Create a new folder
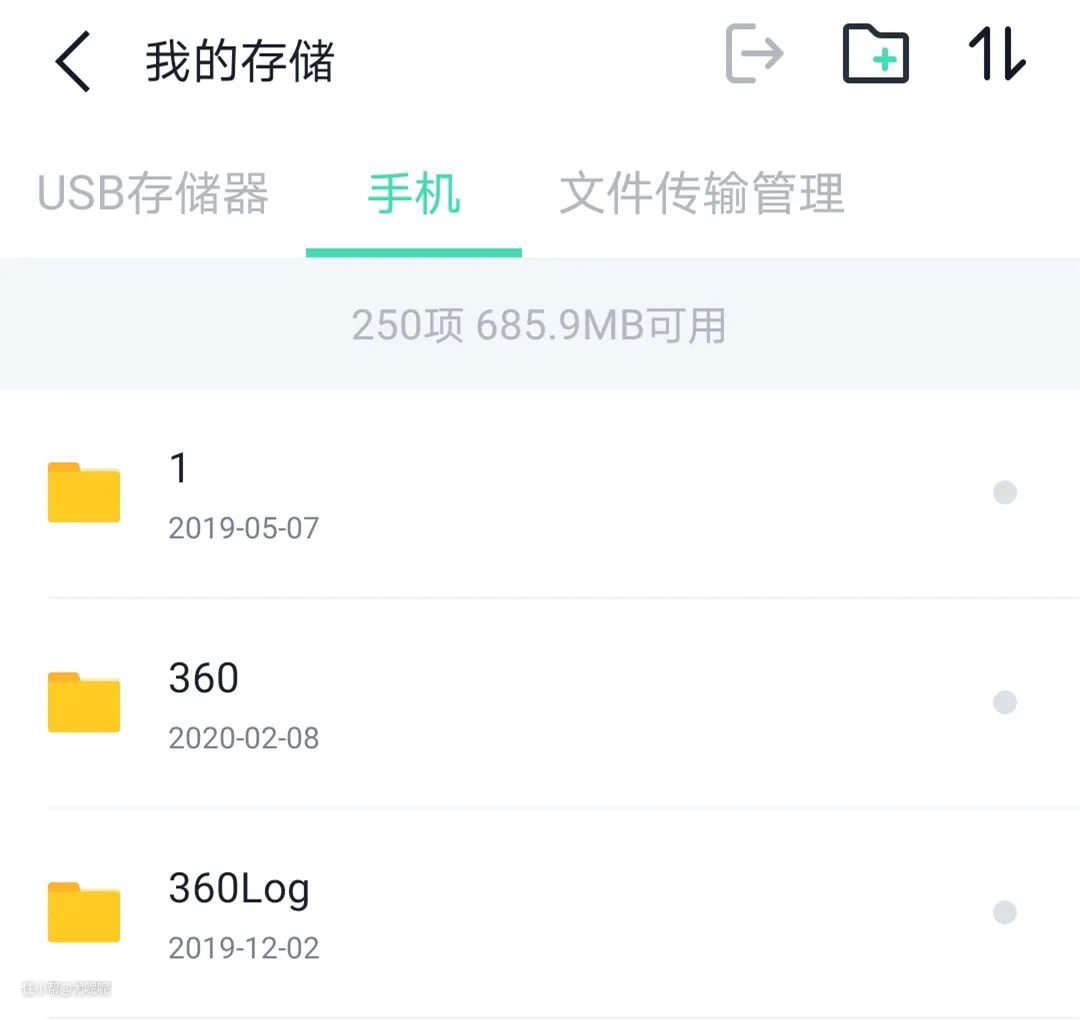 point(876,54)
